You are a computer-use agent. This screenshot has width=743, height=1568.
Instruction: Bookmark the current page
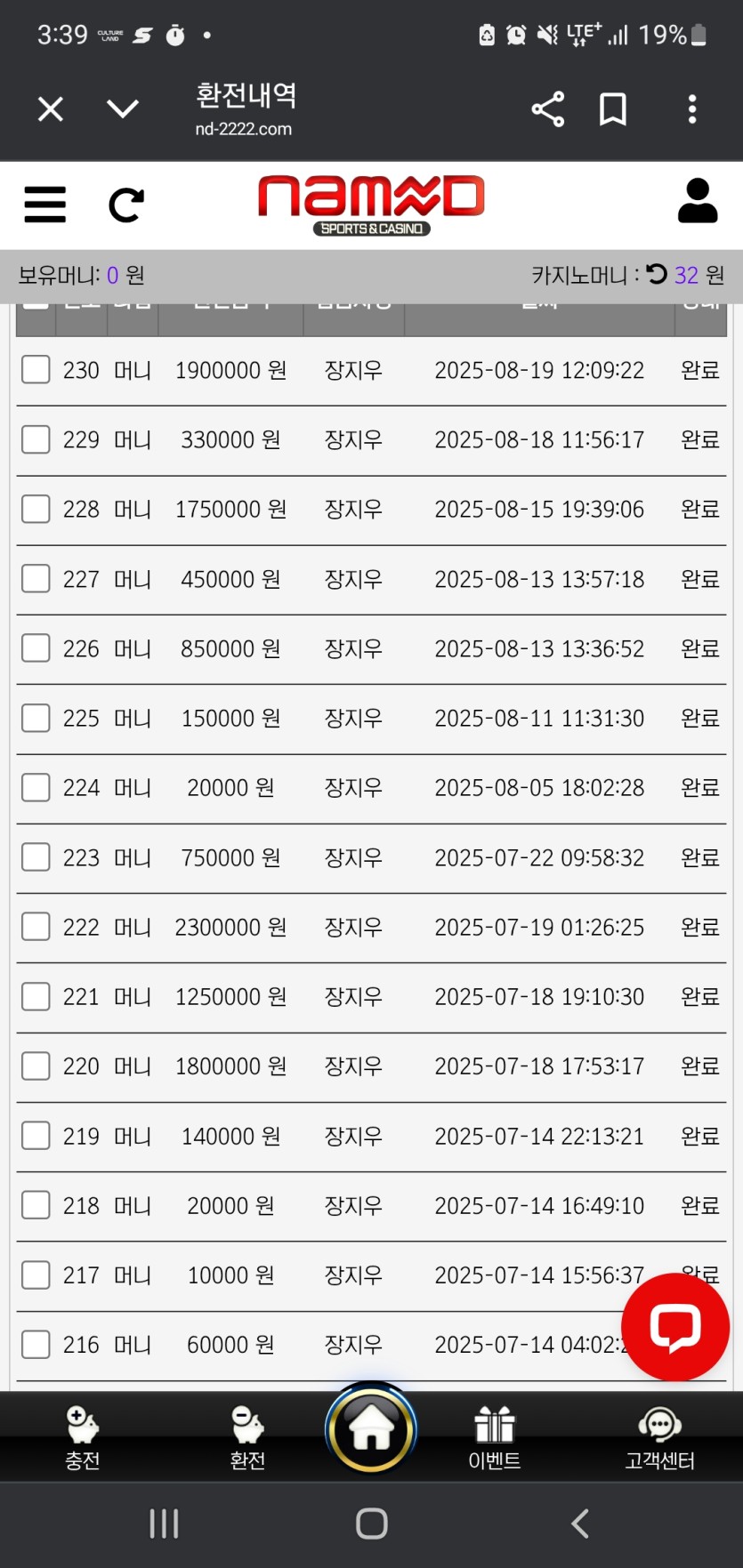click(x=613, y=109)
